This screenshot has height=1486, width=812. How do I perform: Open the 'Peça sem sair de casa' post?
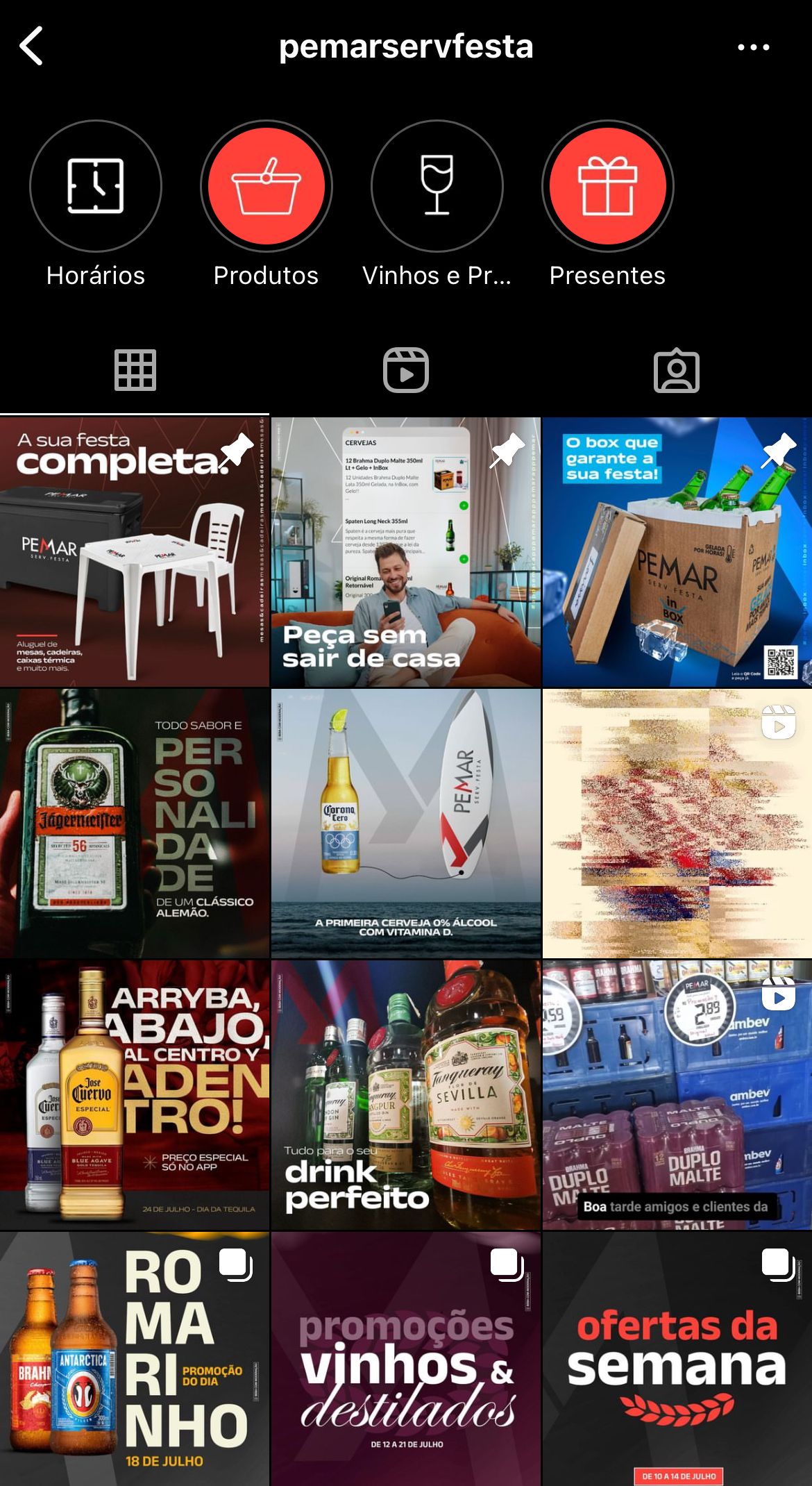[x=406, y=552]
